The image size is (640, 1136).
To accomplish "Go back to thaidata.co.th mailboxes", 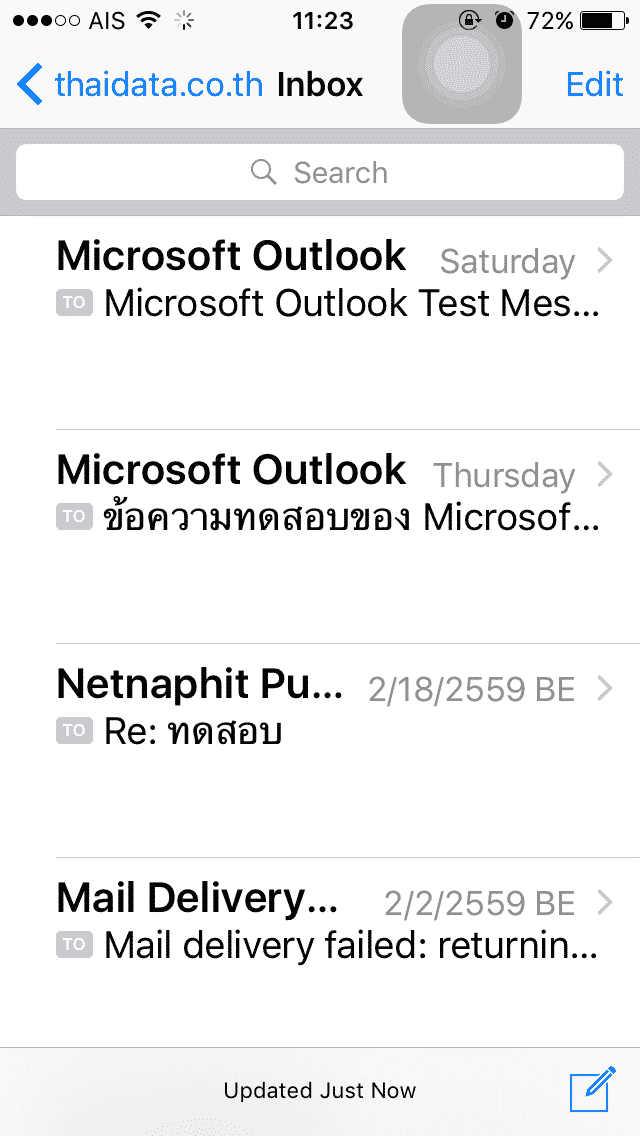I will [139, 85].
